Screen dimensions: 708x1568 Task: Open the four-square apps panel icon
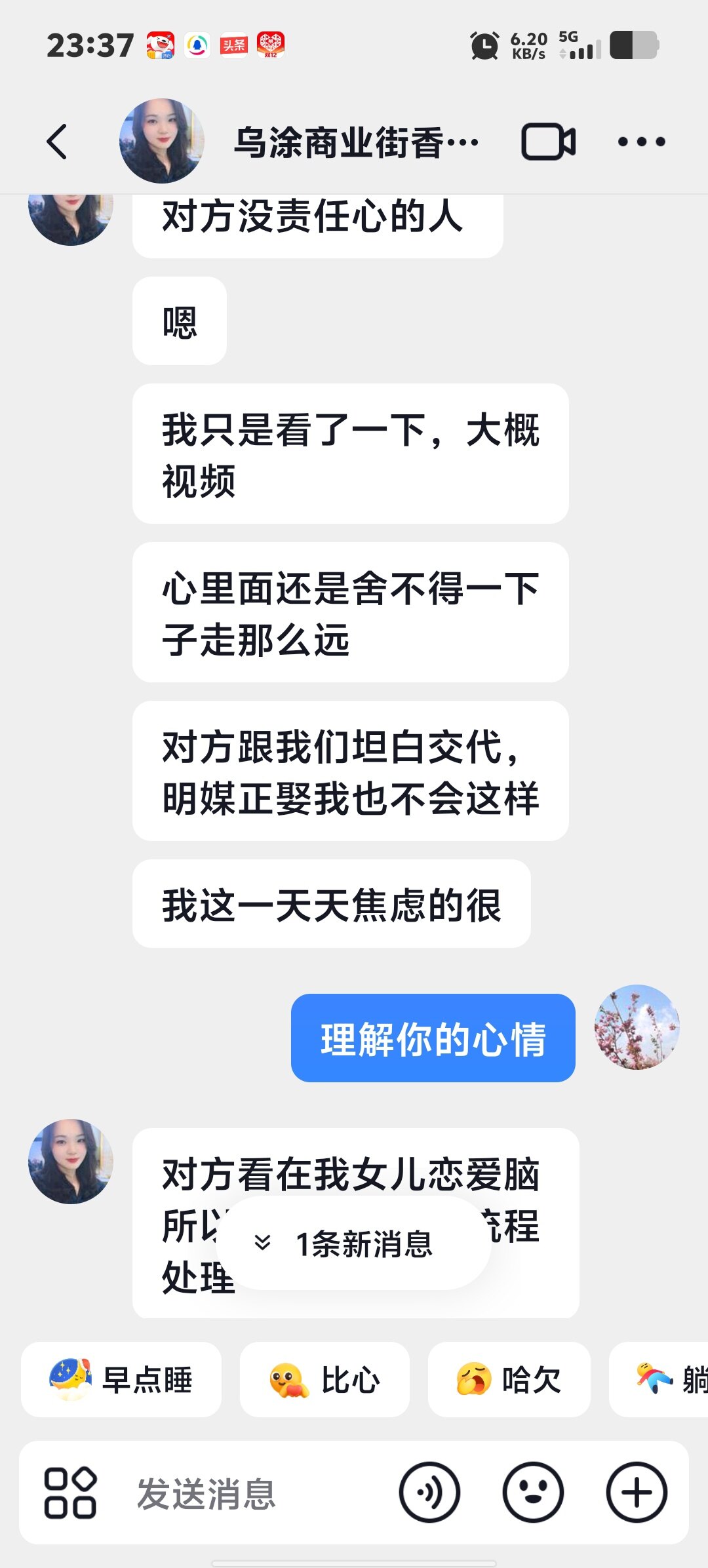70,1493
